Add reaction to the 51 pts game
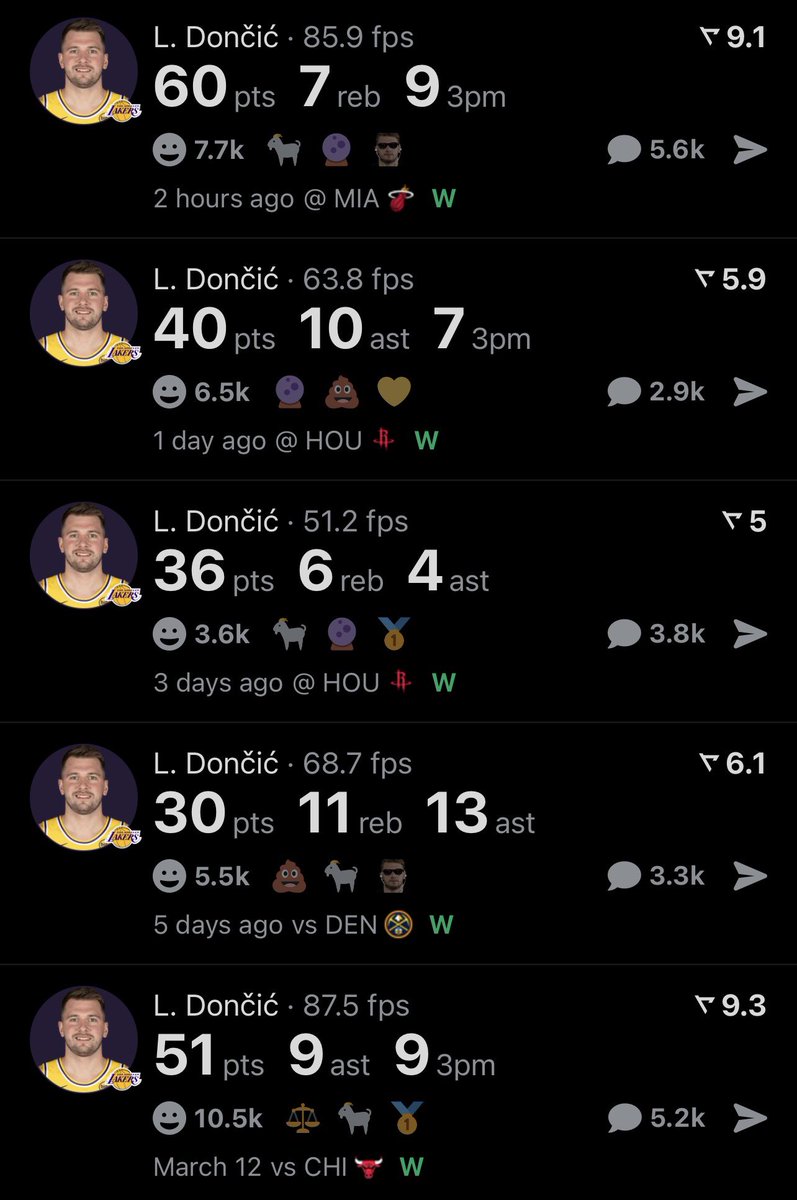Viewport: 797px width, 1200px height. point(170,1119)
